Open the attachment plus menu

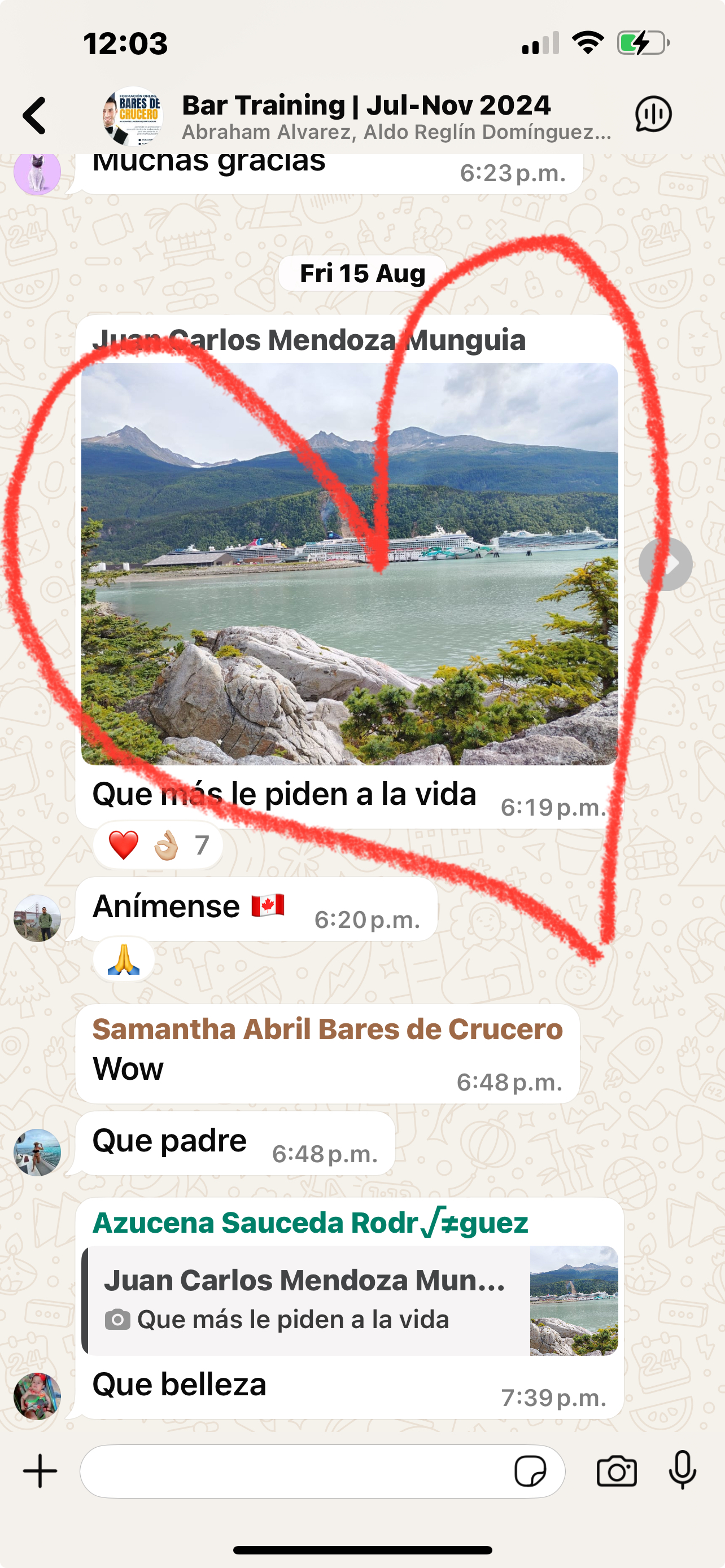click(40, 1471)
